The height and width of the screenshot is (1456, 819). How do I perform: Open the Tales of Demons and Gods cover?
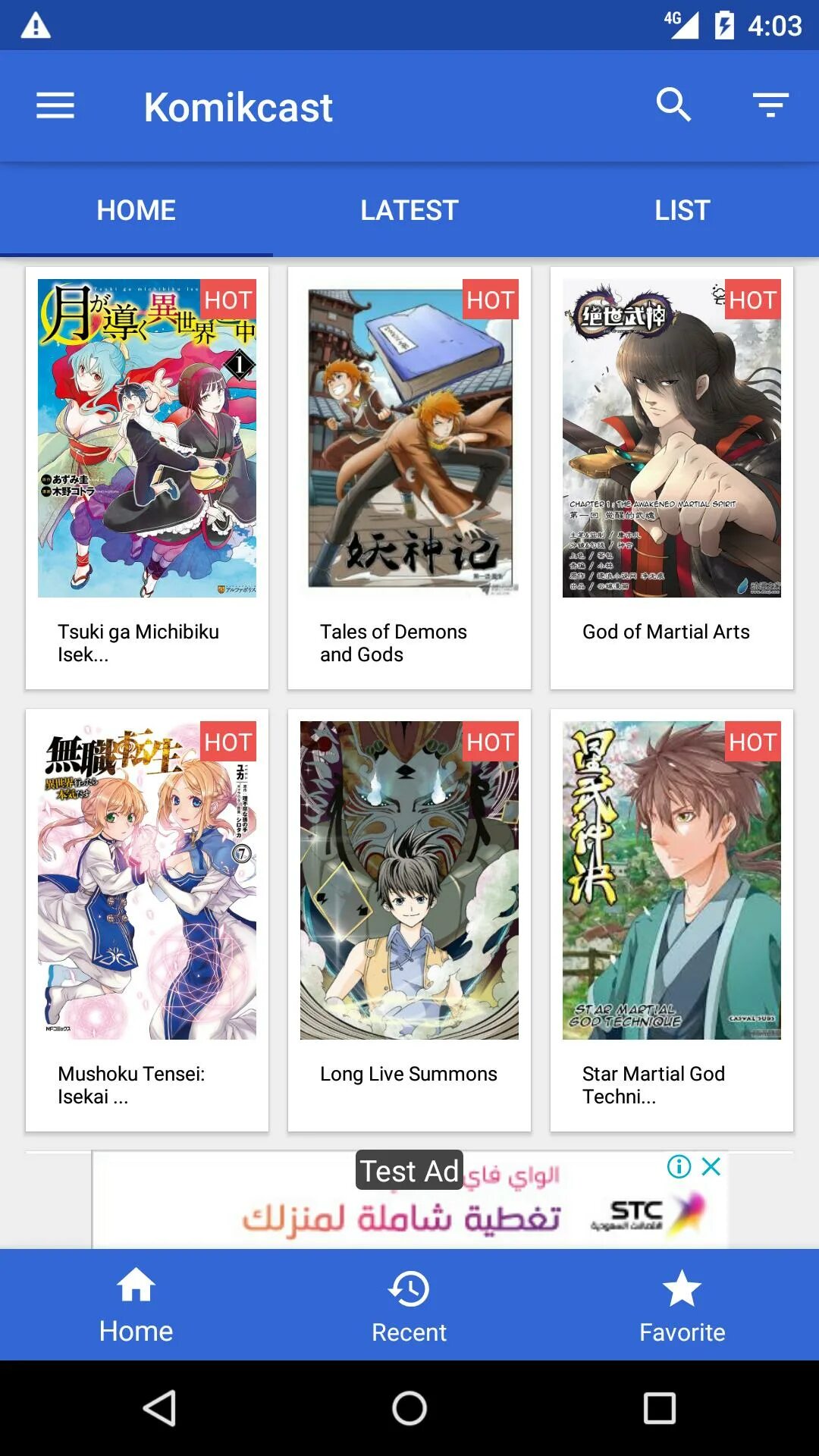[x=409, y=440]
